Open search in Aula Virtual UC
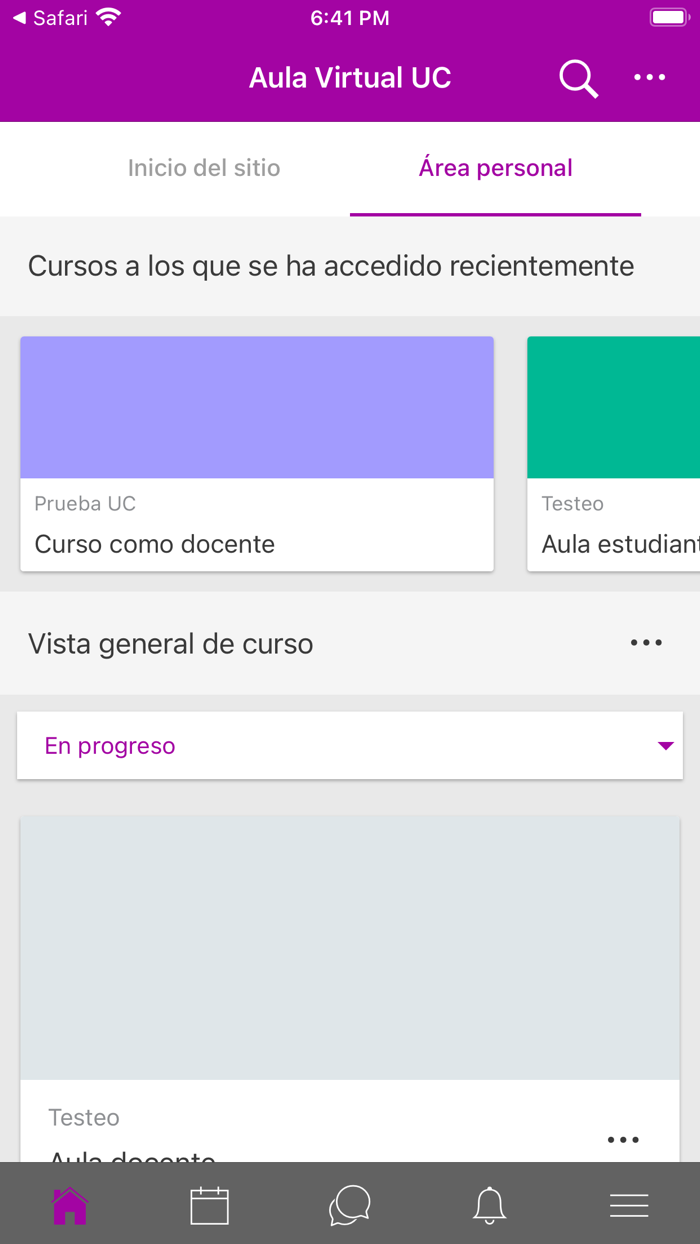The height and width of the screenshot is (1244, 700). (578, 78)
